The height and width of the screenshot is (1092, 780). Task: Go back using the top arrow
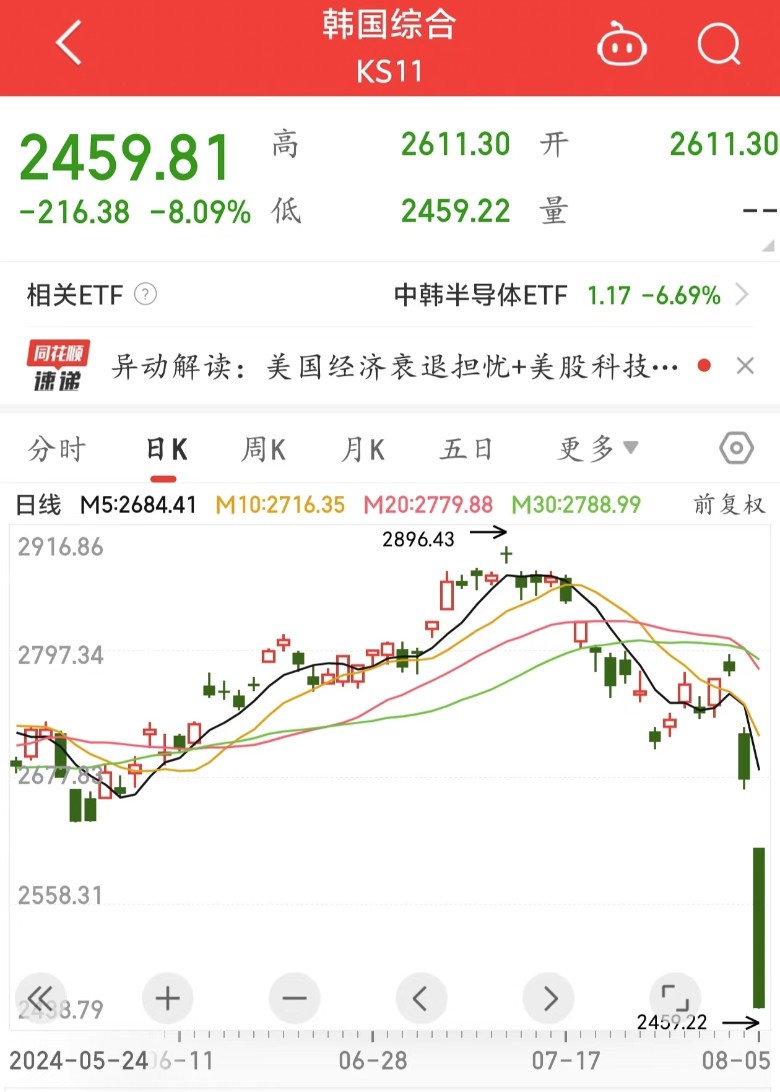click(68, 45)
